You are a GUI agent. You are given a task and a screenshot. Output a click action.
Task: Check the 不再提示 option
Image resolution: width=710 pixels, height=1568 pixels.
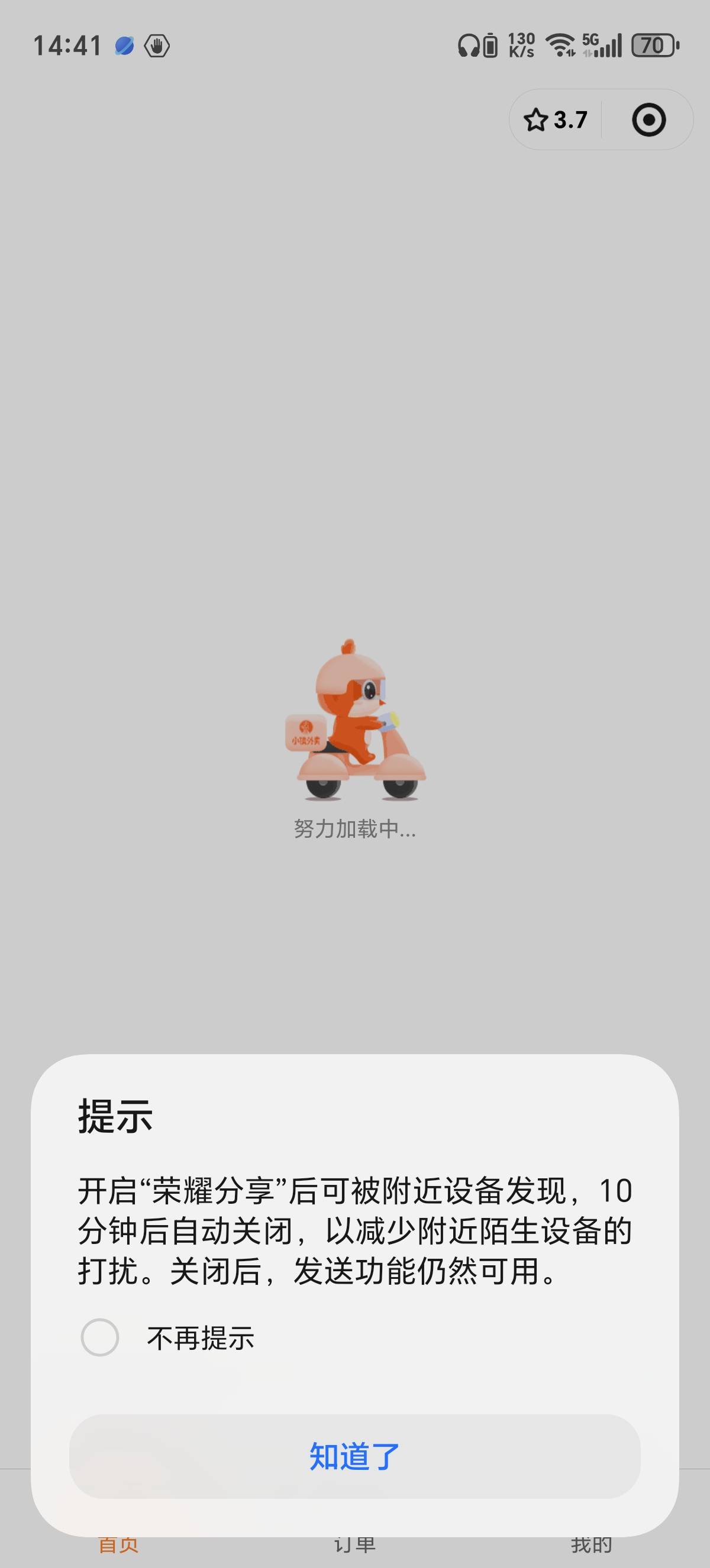(x=100, y=1338)
